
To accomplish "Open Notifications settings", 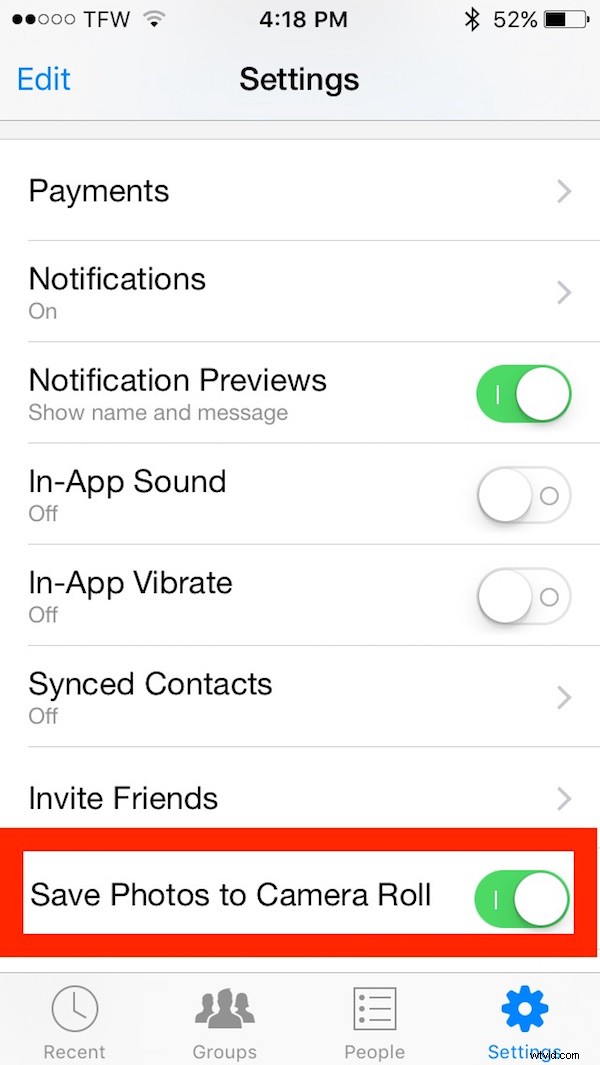I will point(300,291).
